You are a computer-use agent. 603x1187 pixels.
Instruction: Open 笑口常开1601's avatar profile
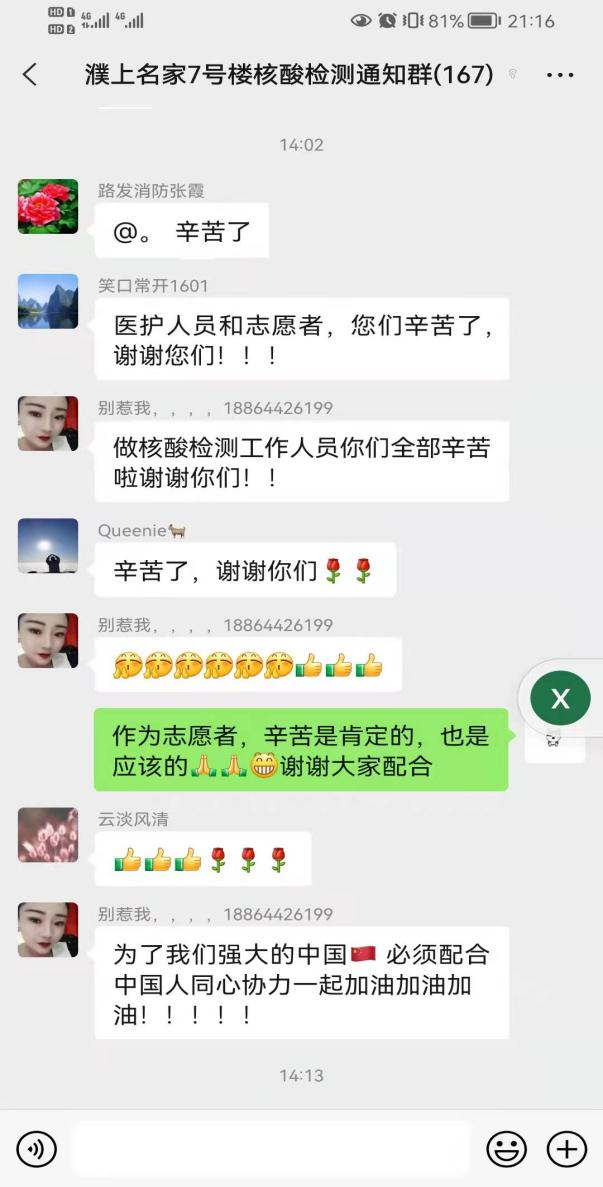(x=48, y=301)
